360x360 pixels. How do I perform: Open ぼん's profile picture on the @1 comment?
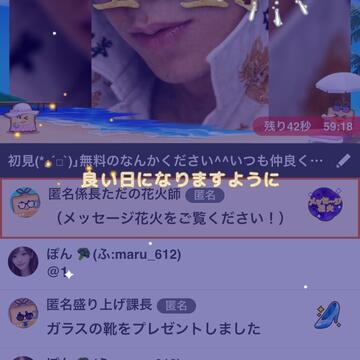click(x=23, y=262)
